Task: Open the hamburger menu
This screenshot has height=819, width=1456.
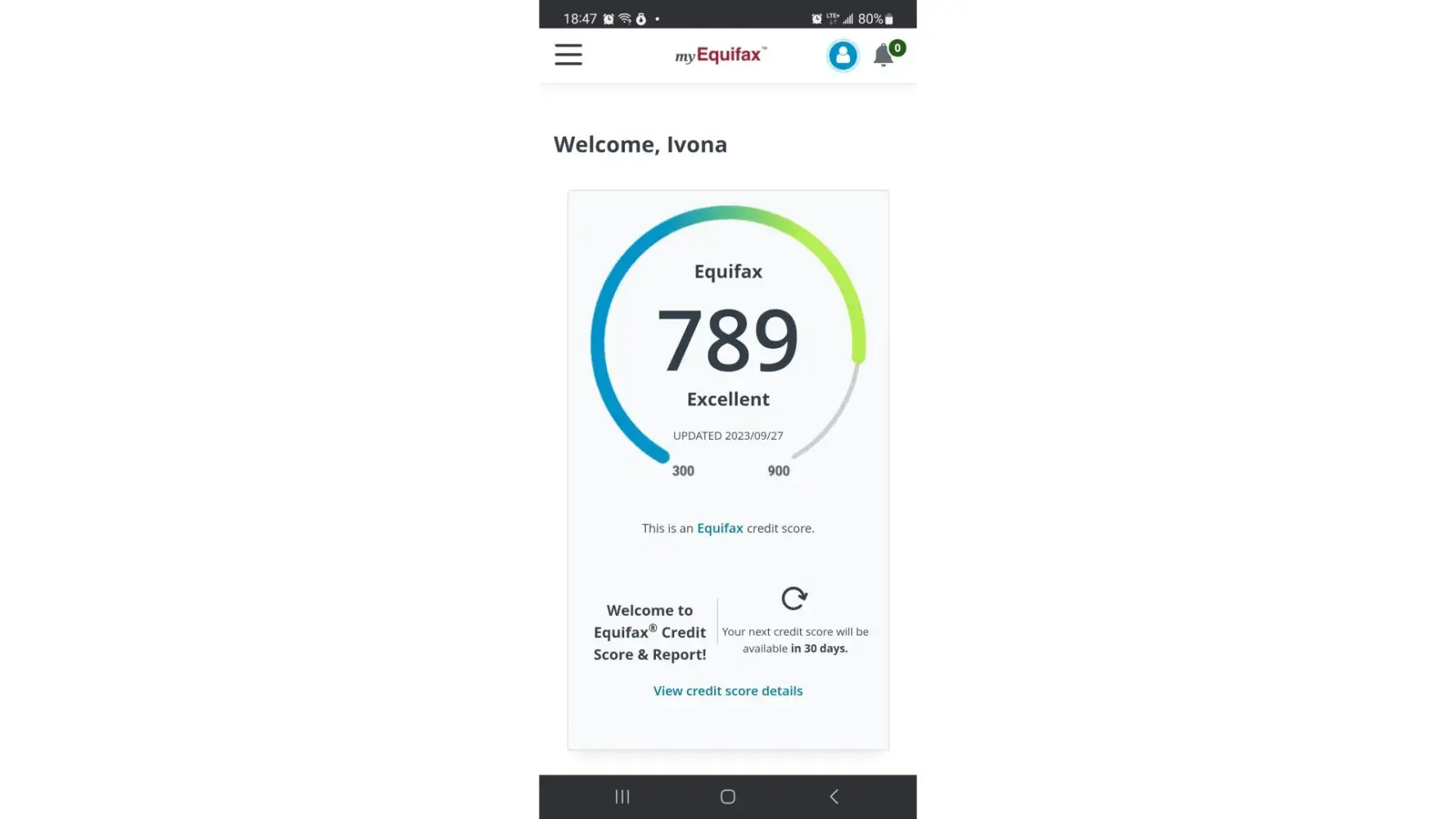Action: [568, 55]
